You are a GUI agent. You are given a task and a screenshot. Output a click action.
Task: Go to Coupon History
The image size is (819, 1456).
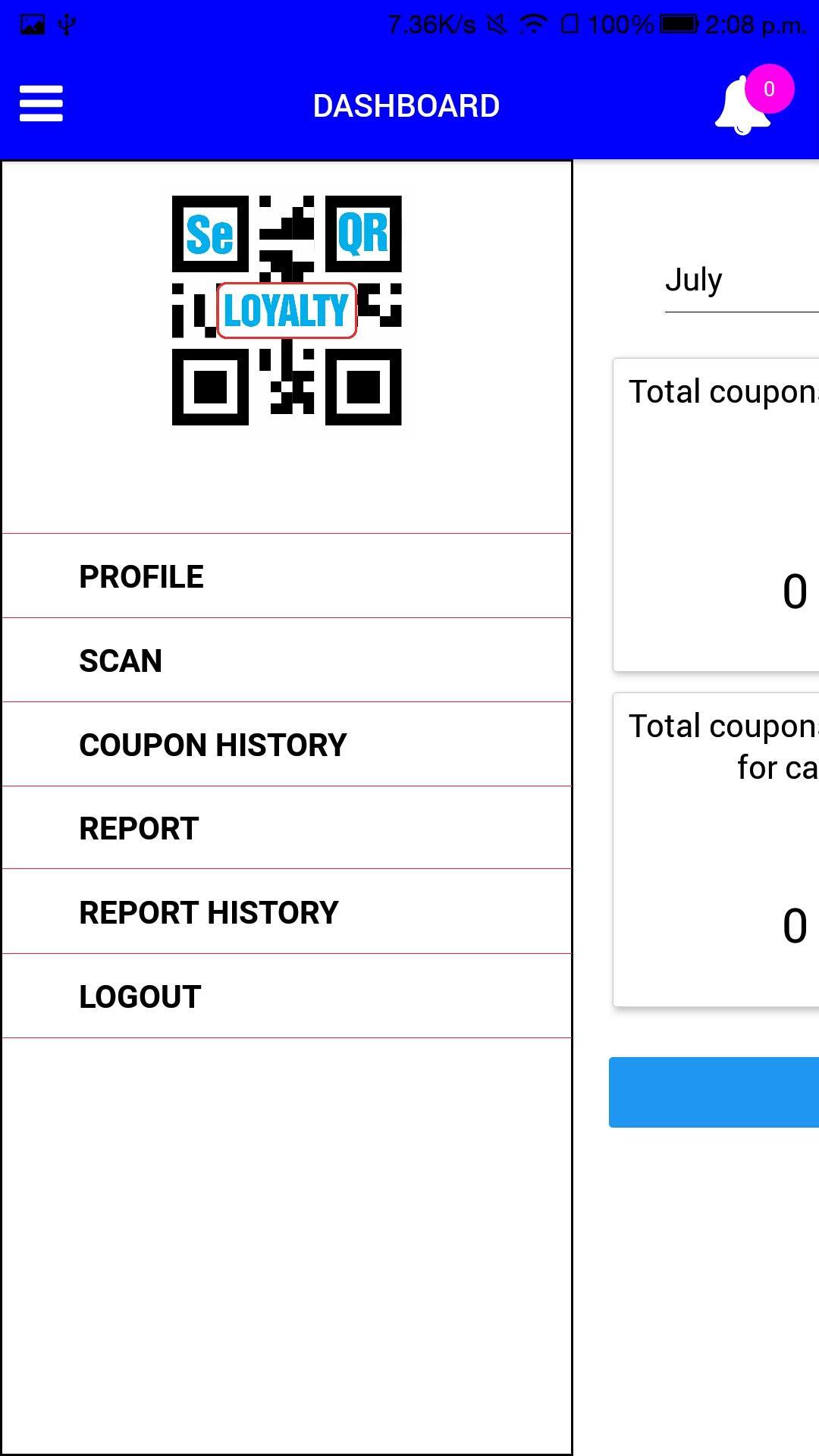tap(287, 745)
